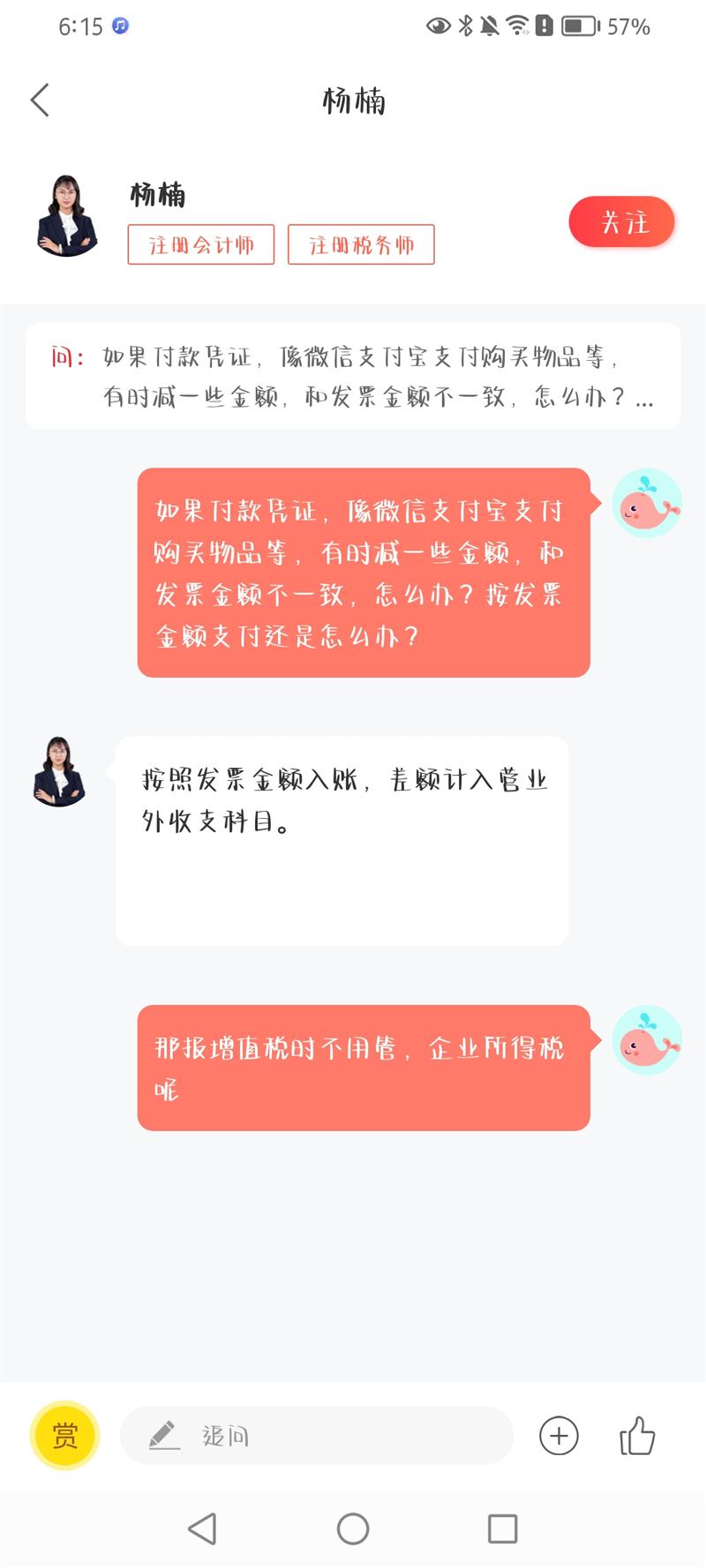
Task: Follow 杨楠 with the 关注 button
Action: tap(622, 221)
